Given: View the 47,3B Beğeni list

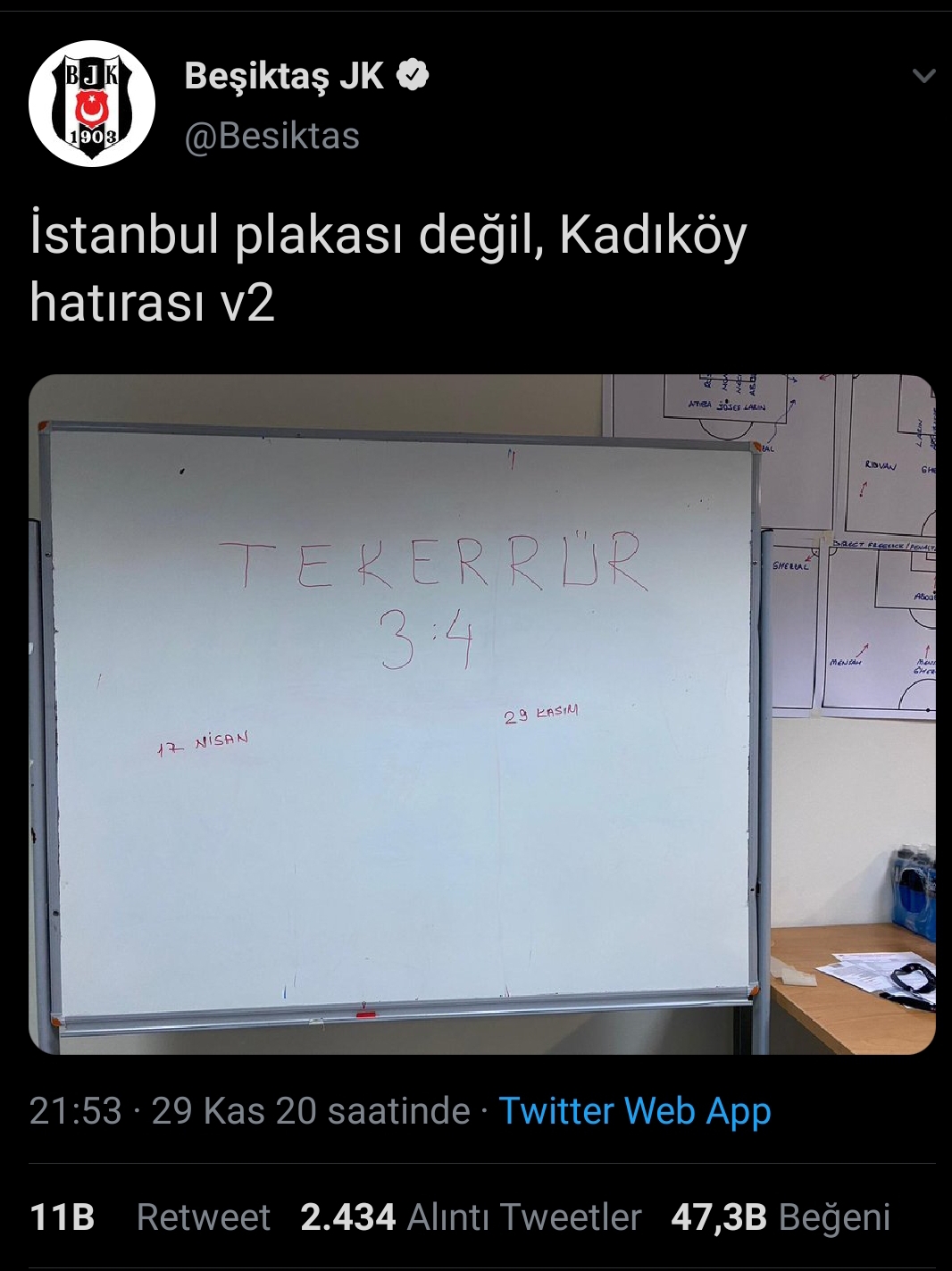Looking at the screenshot, I should pos(780,1217).
